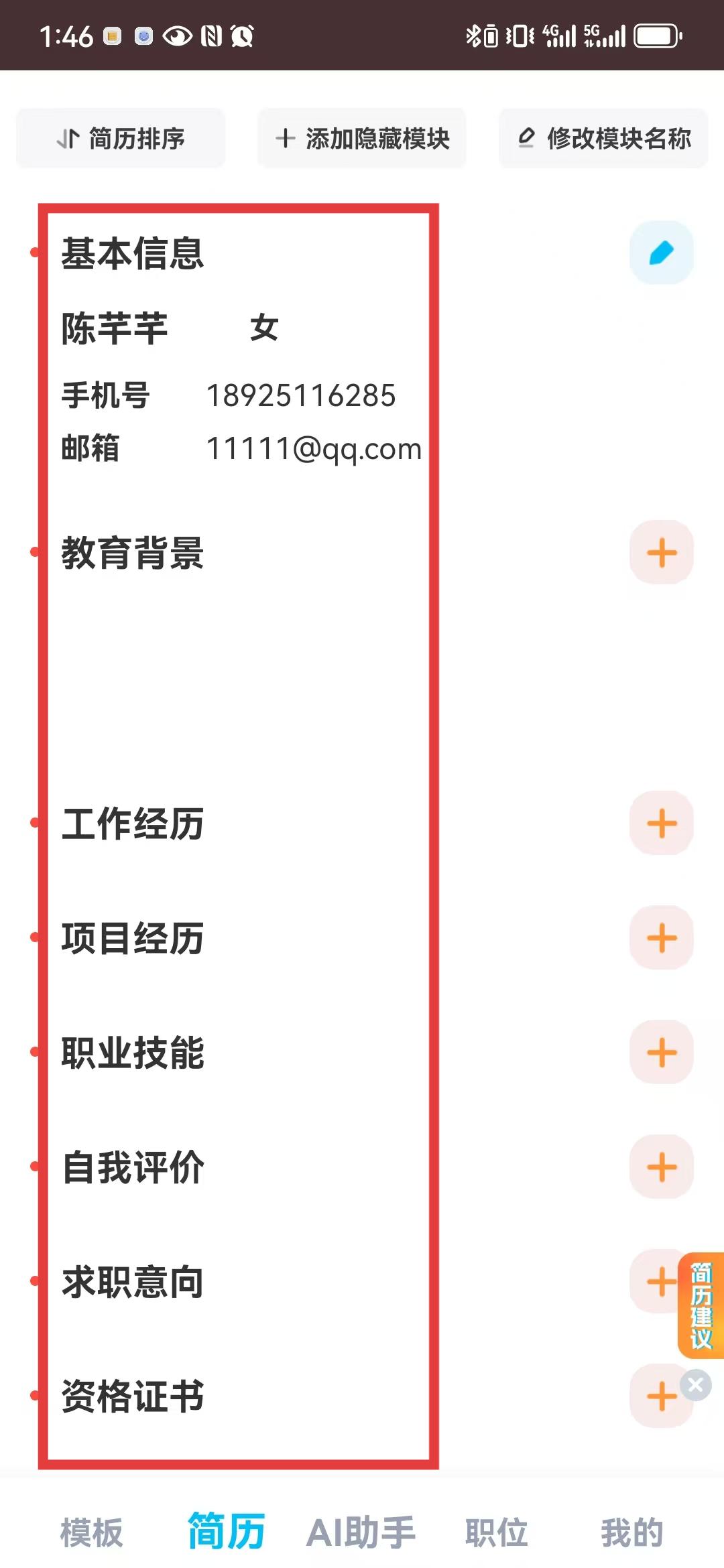Add an entry to 项目经历
This screenshot has width=724, height=1568.
(662, 938)
